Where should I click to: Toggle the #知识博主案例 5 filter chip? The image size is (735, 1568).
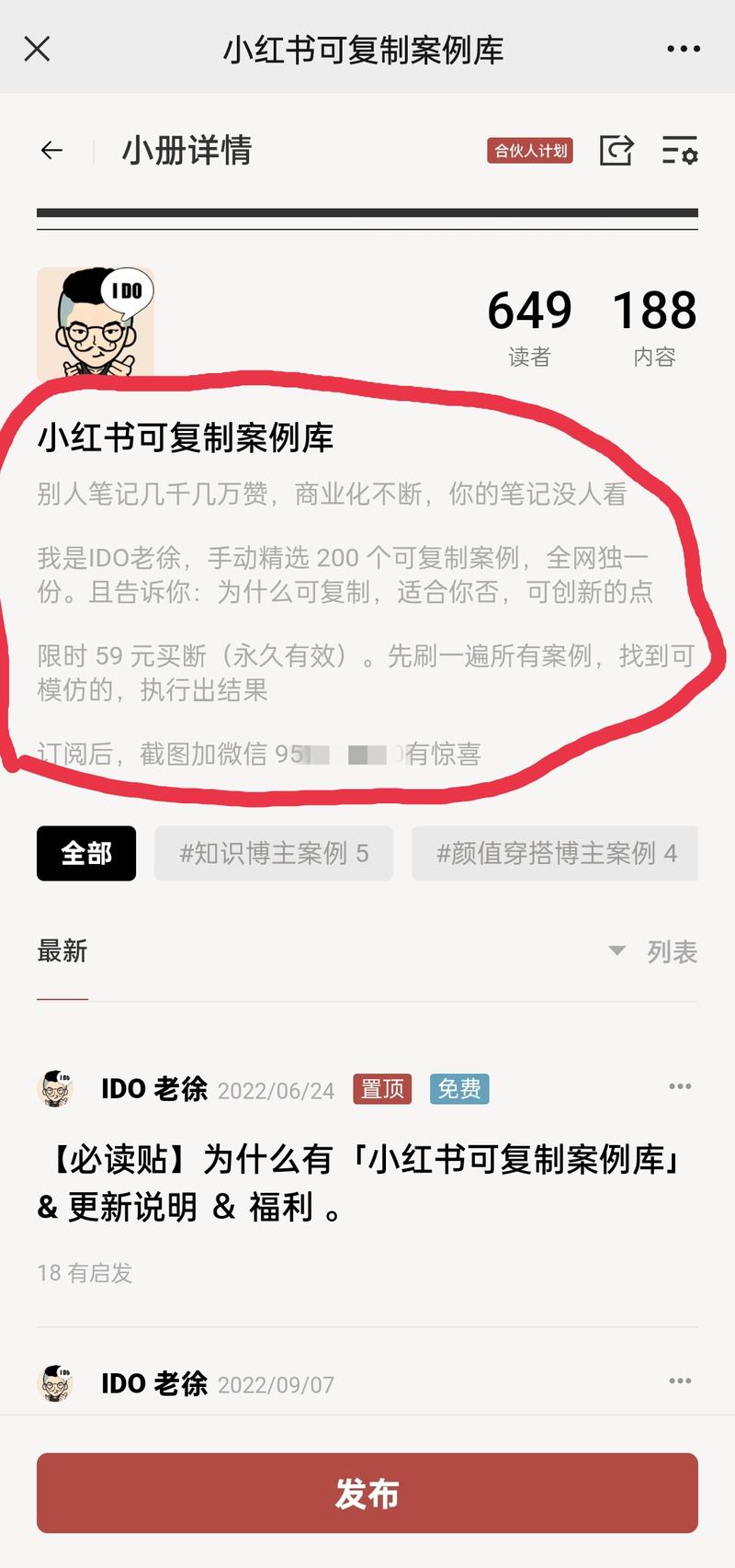tap(273, 854)
